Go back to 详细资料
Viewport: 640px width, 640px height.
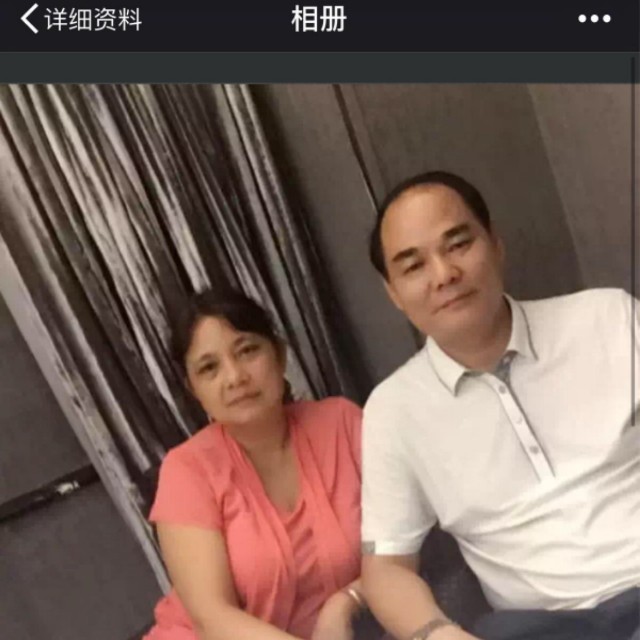coord(81,19)
